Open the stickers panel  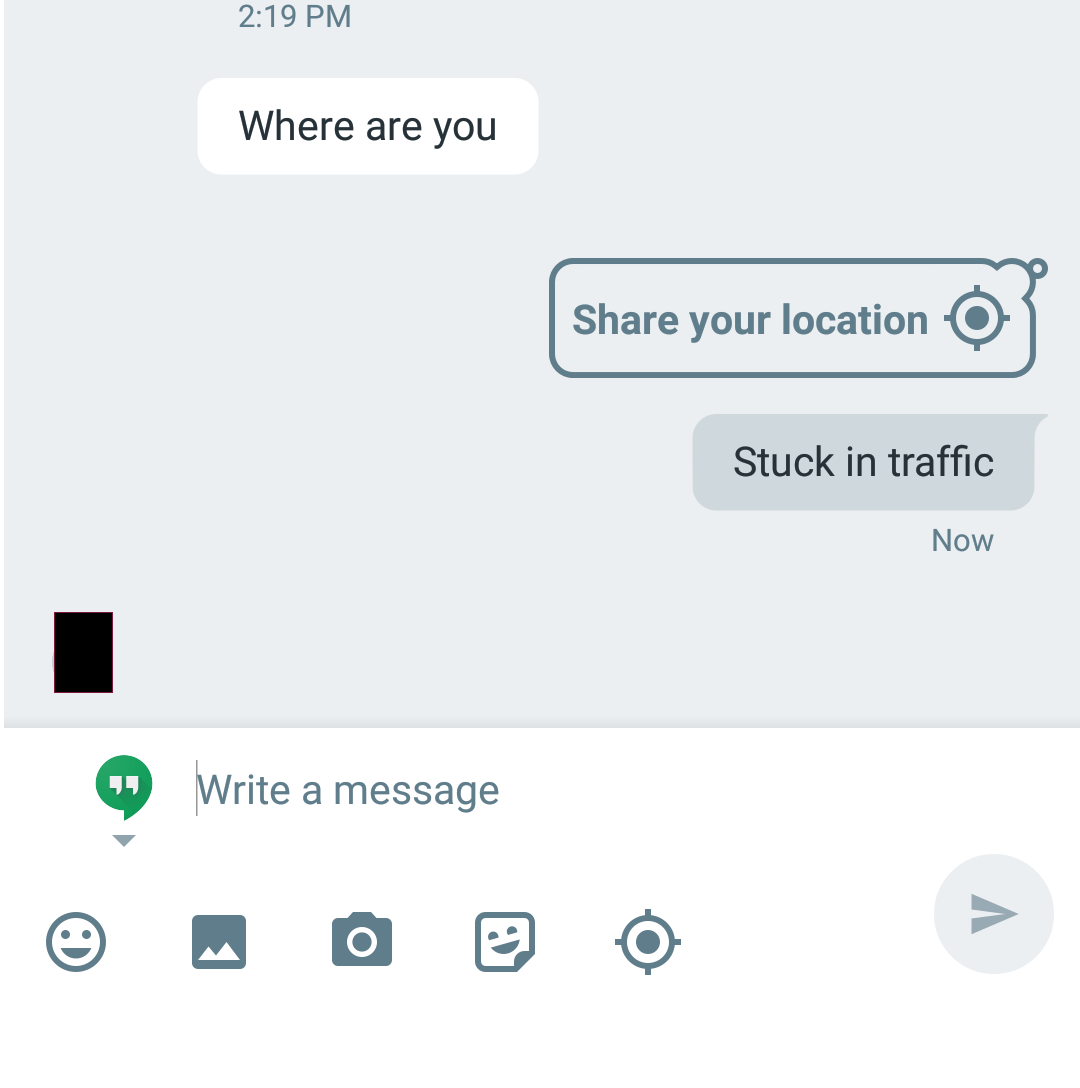tap(505, 942)
